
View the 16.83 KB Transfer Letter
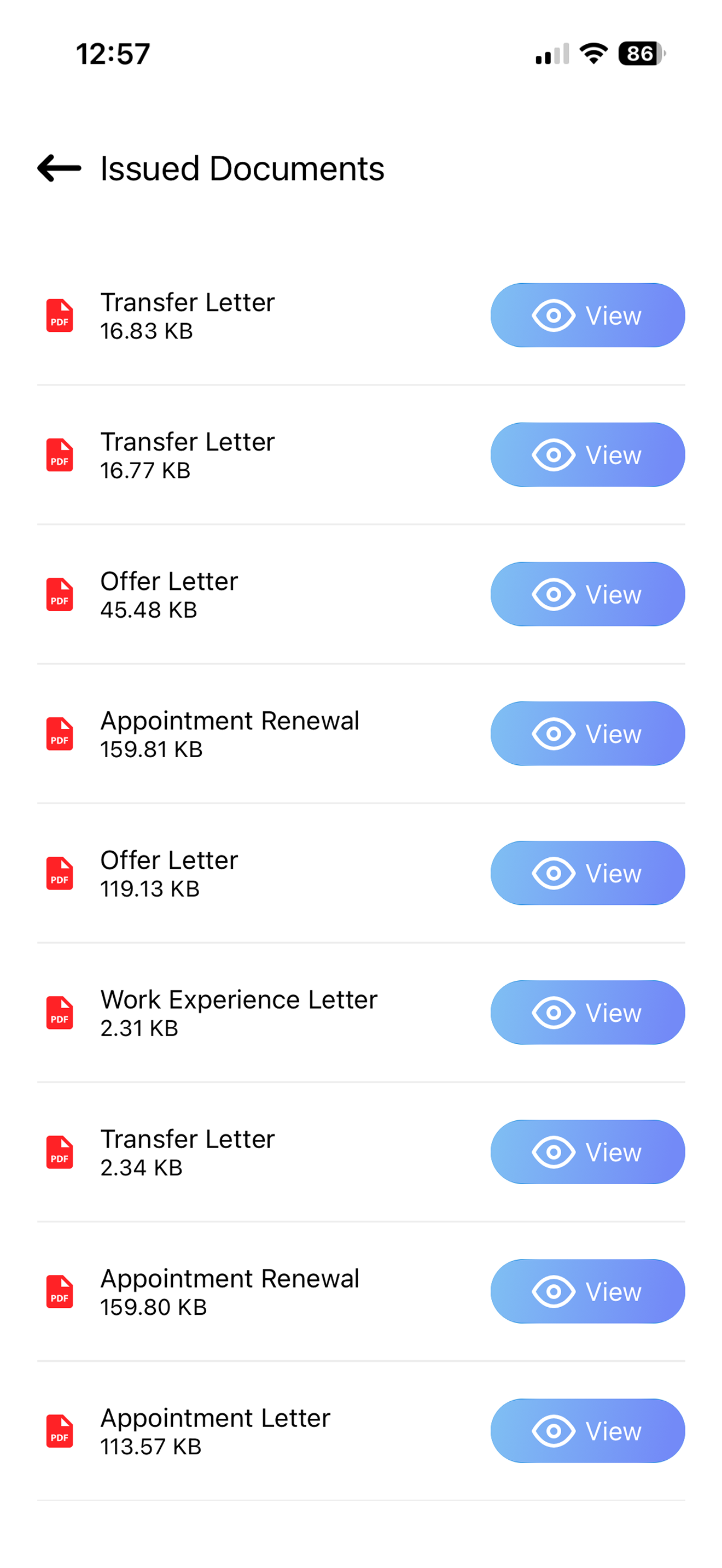[587, 315]
